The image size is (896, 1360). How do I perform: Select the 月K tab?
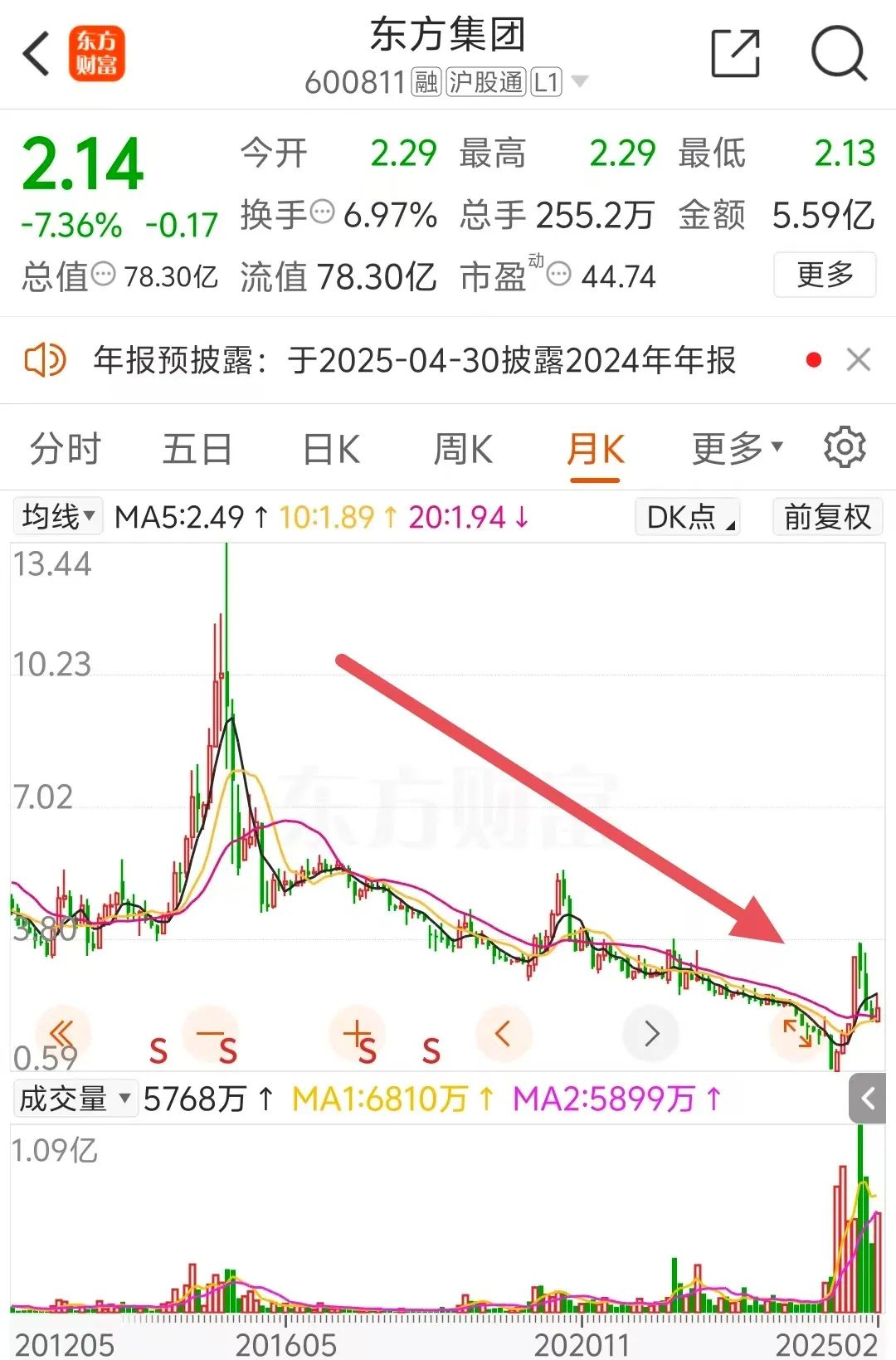(596, 450)
